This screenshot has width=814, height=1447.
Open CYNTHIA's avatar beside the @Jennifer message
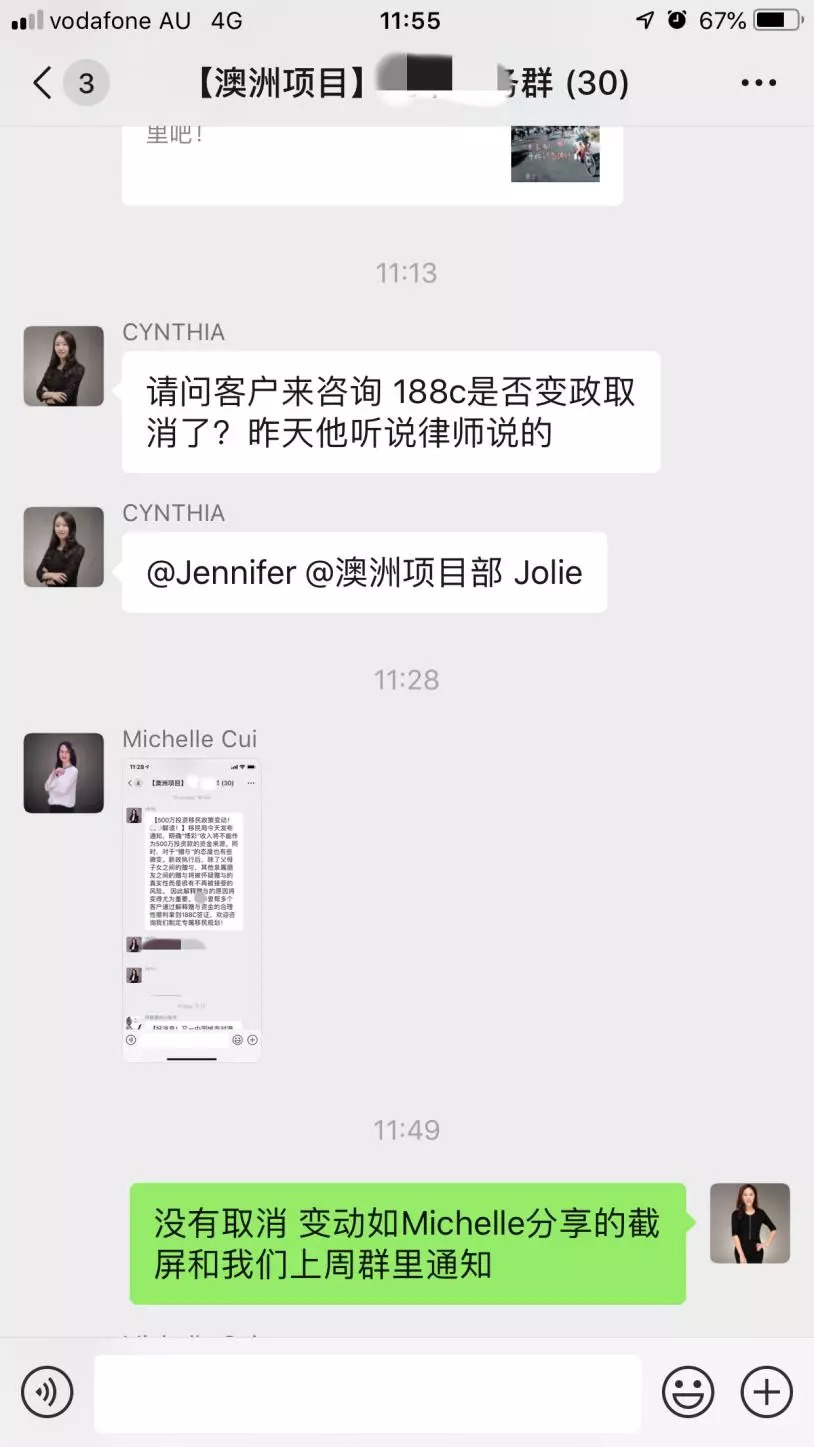pyautogui.click(x=64, y=547)
